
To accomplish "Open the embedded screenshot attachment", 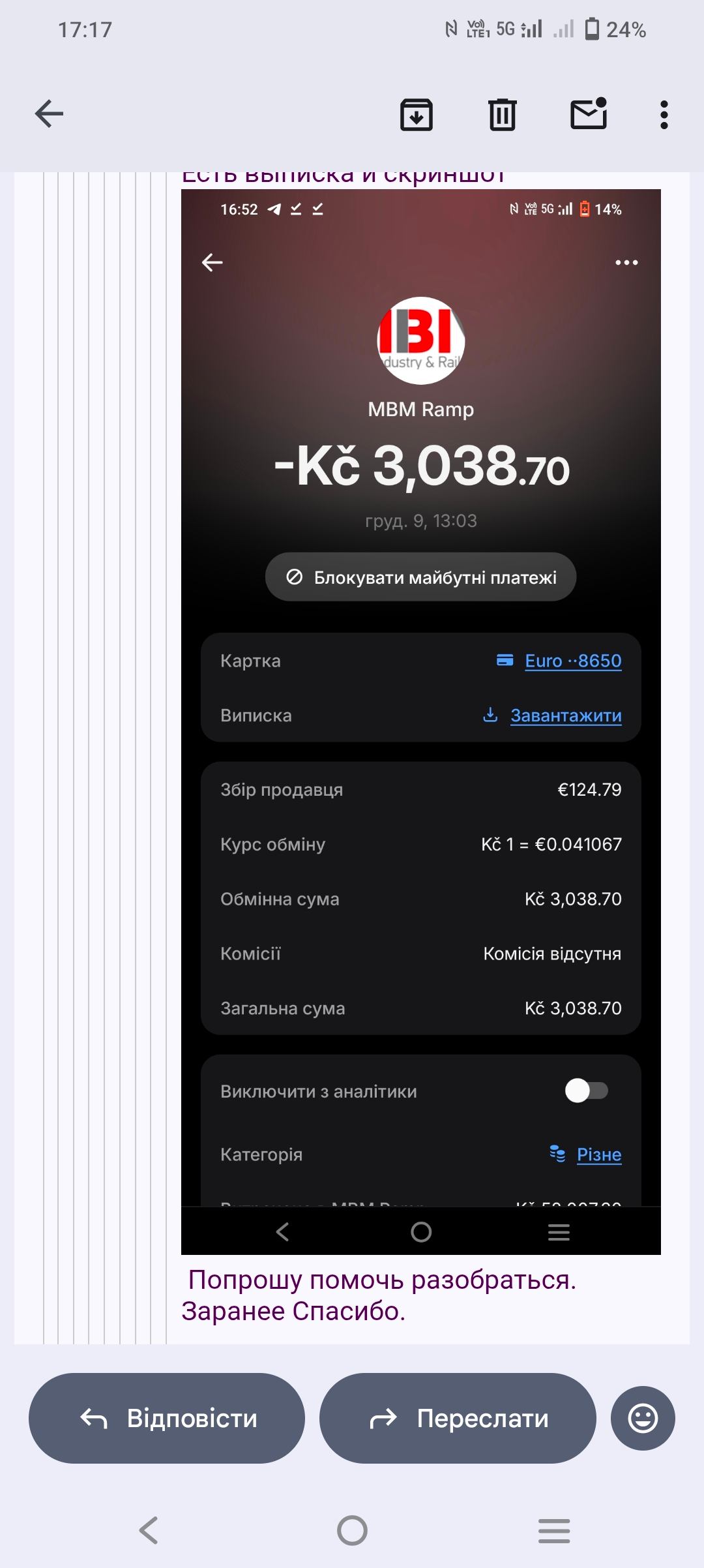I will tap(420, 717).
